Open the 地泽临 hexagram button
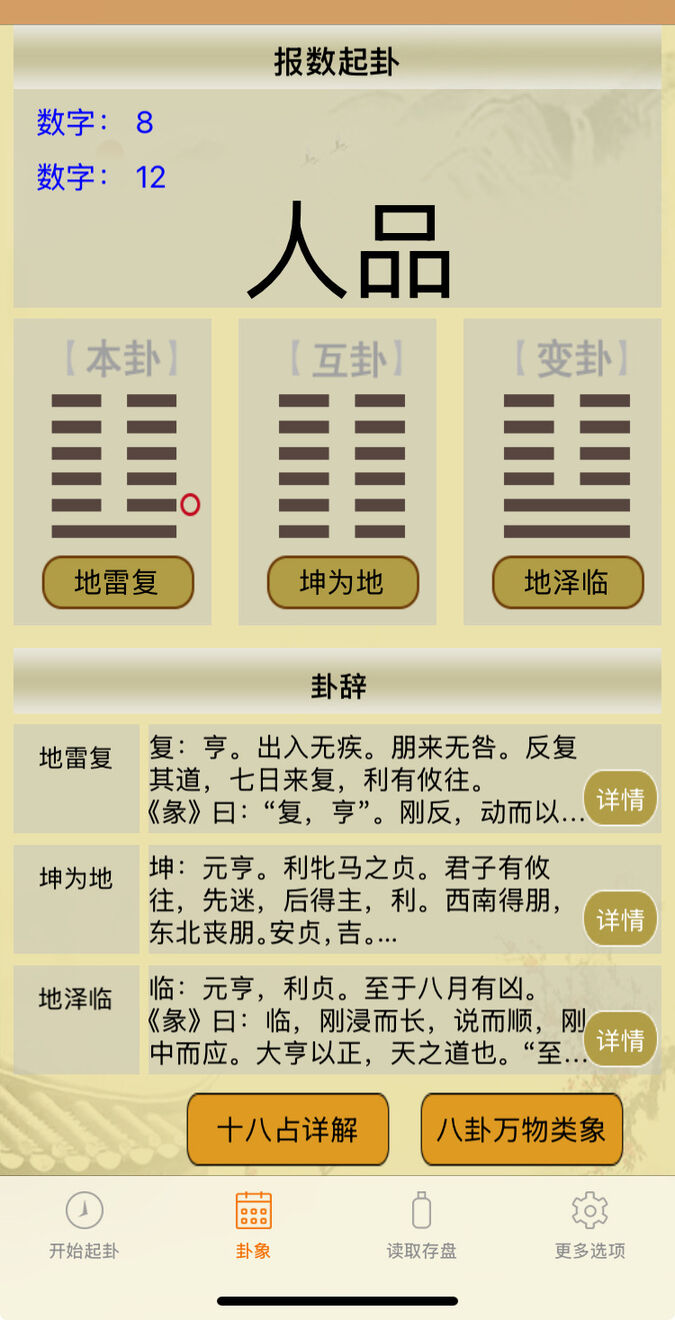675x1320 pixels. [568, 582]
